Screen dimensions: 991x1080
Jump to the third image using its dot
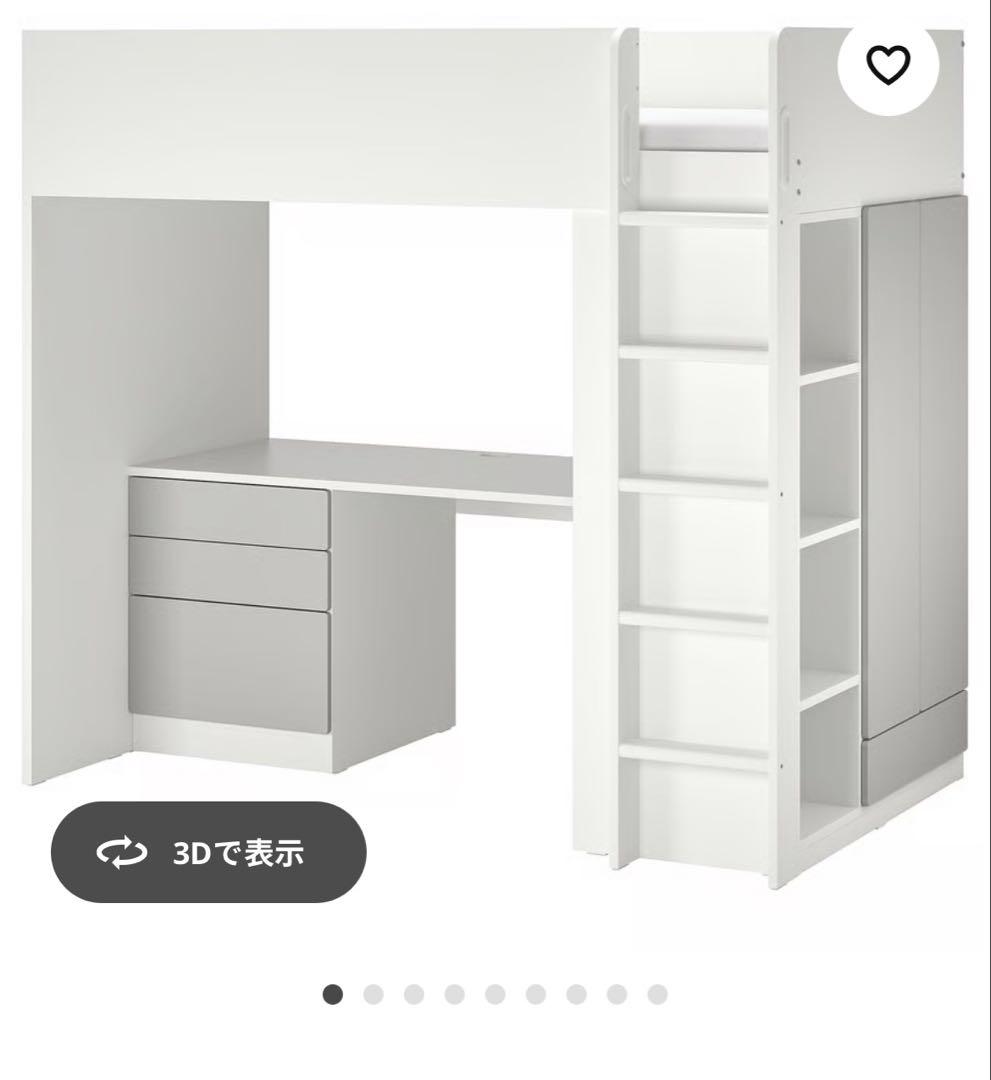coord(415,995)
